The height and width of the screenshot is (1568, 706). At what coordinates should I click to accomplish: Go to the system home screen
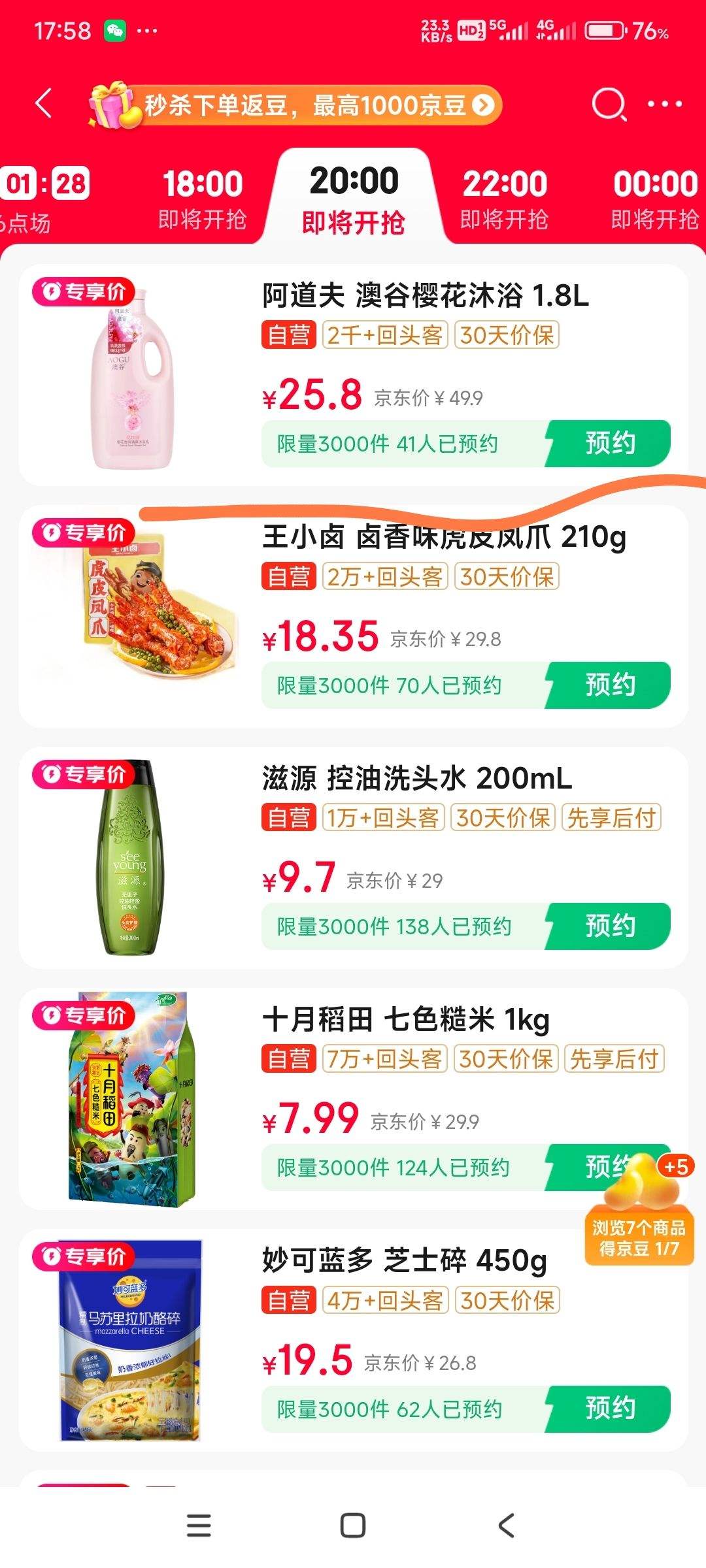click(353, 1526)
